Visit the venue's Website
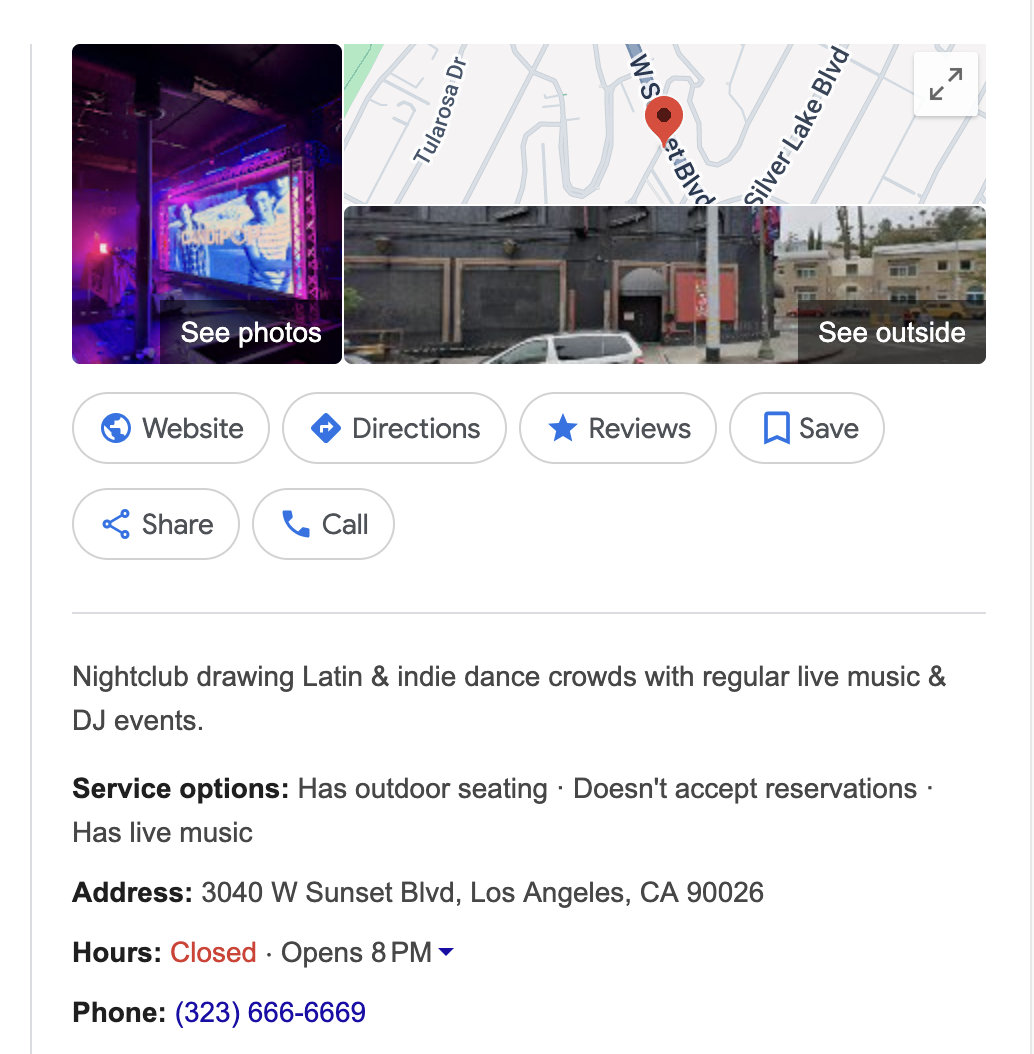 (x=171, y=429)
